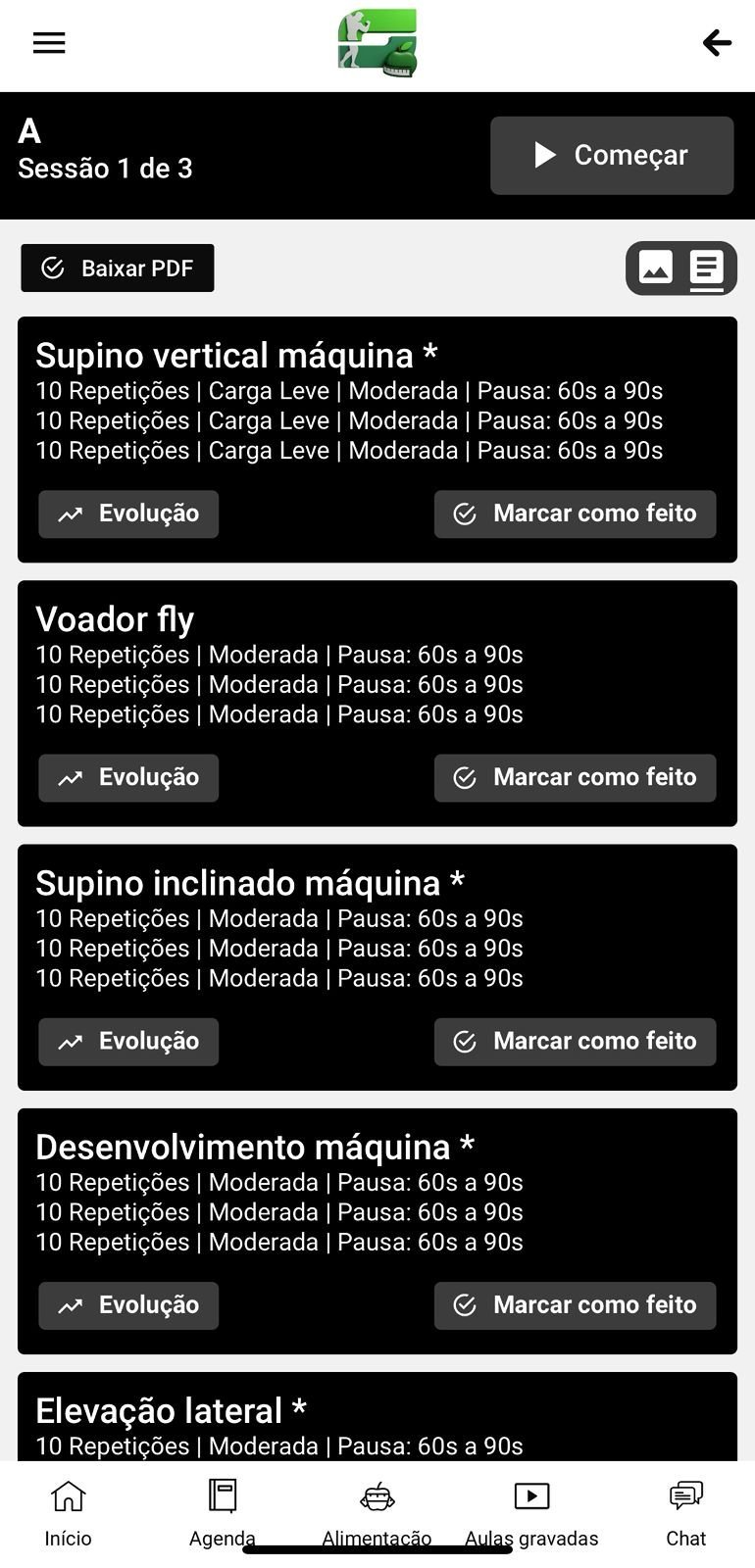Mark Desenvolvimento máquina as done

pyautogui.click(x=575, y=1305)
